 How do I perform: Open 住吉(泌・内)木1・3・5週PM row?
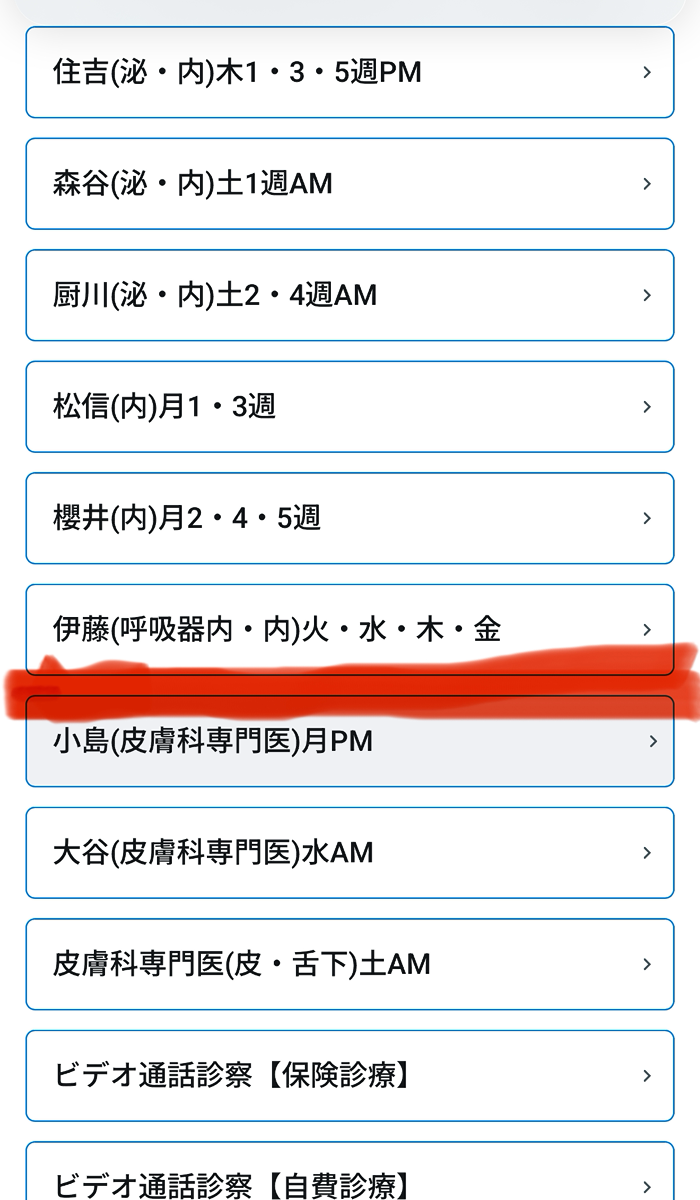350,72
